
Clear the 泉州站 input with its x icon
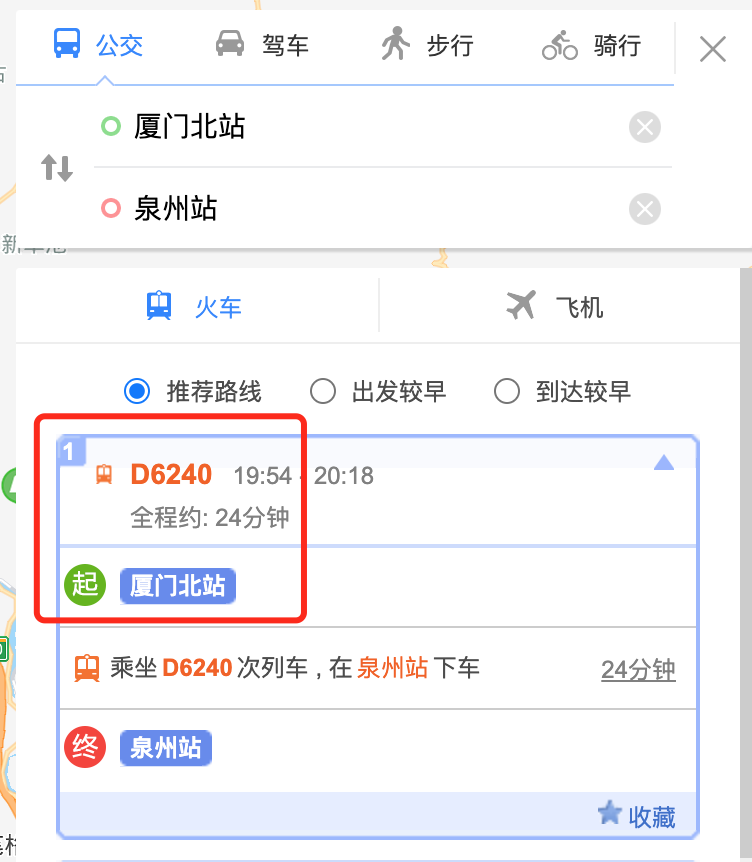[645, 209]
